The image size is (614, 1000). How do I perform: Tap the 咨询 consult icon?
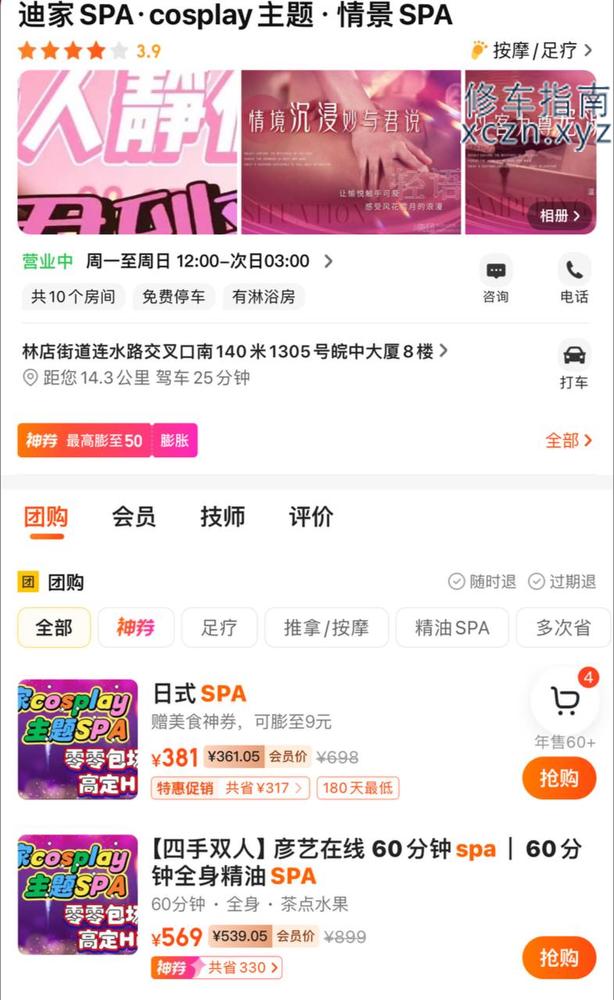[x=496, y=278]
